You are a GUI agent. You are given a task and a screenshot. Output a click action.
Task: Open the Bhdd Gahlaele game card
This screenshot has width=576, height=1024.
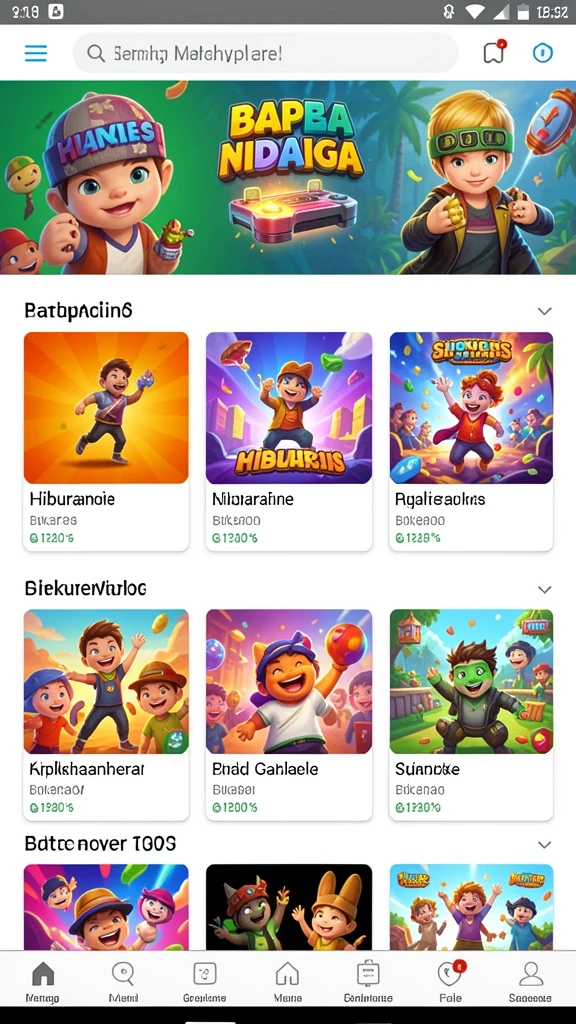coord(289,714)
